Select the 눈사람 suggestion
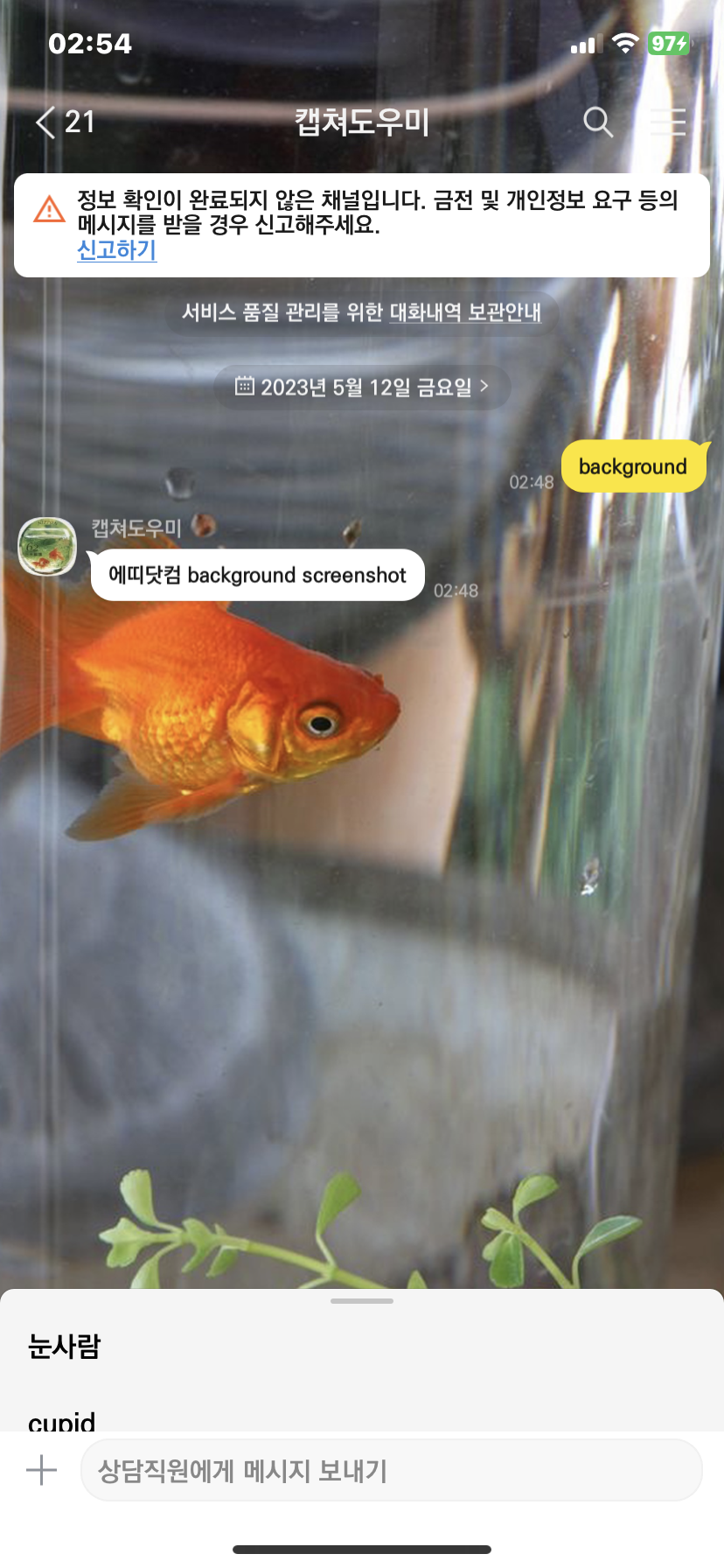724x1568 pixels. (65, 1346)
